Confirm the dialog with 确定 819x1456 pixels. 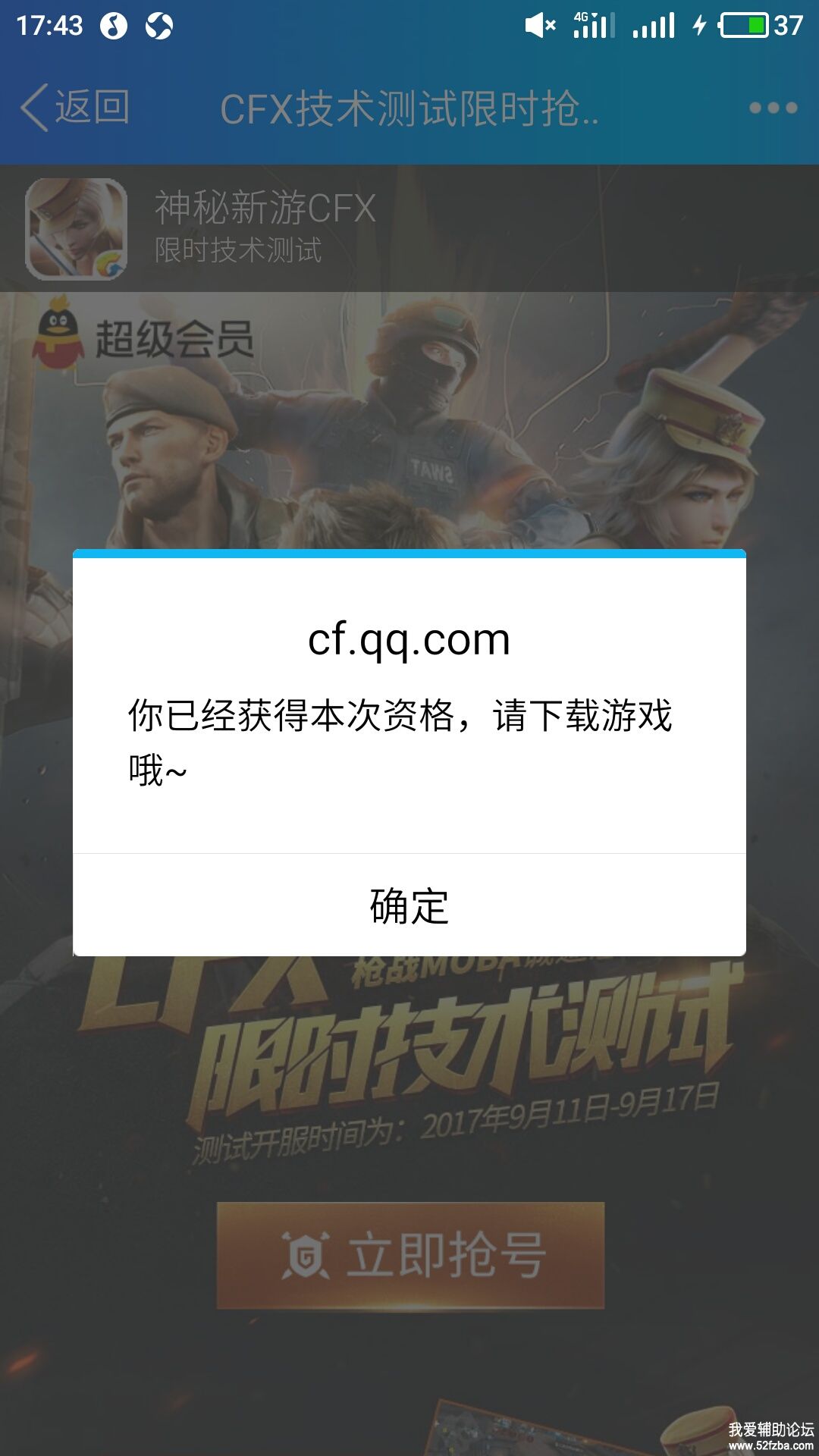[409, 905]
